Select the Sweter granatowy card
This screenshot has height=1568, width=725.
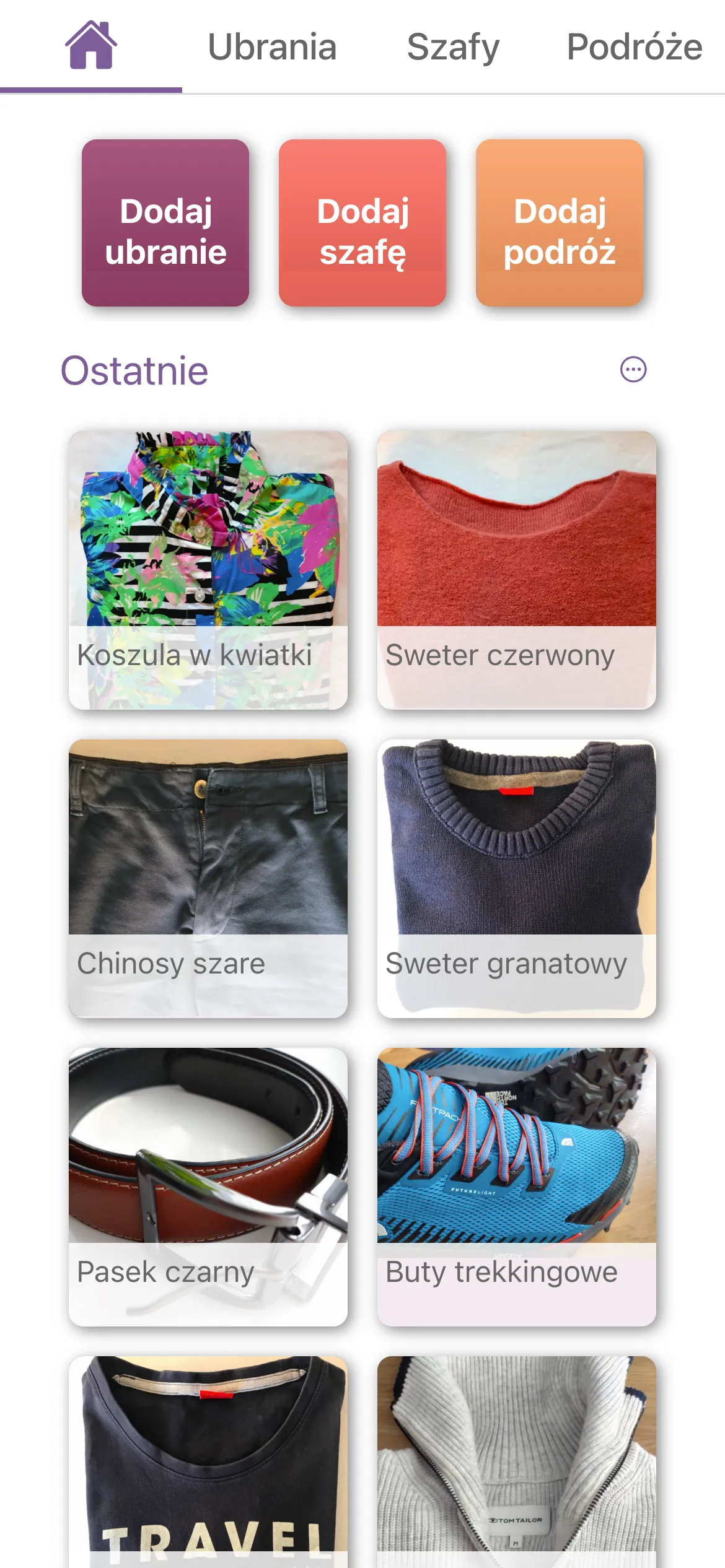517,878
